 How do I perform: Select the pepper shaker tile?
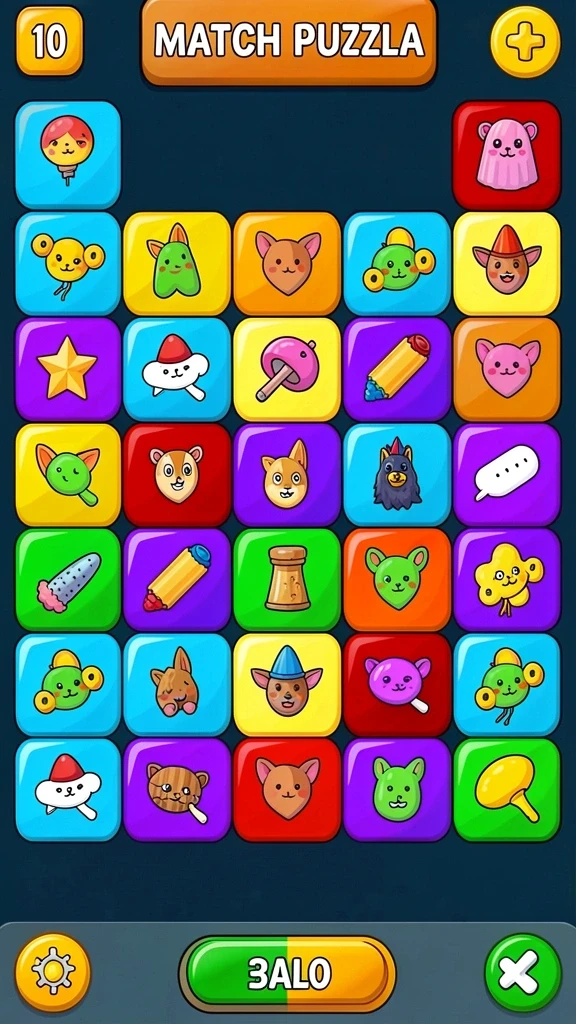coord(287,580)
